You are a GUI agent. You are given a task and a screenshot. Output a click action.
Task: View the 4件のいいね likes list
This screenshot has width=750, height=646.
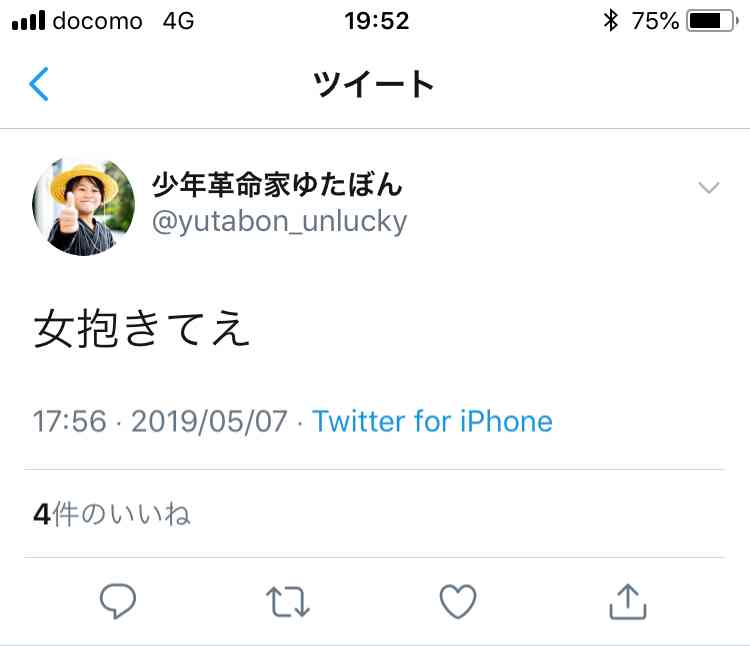pos(111,515)
